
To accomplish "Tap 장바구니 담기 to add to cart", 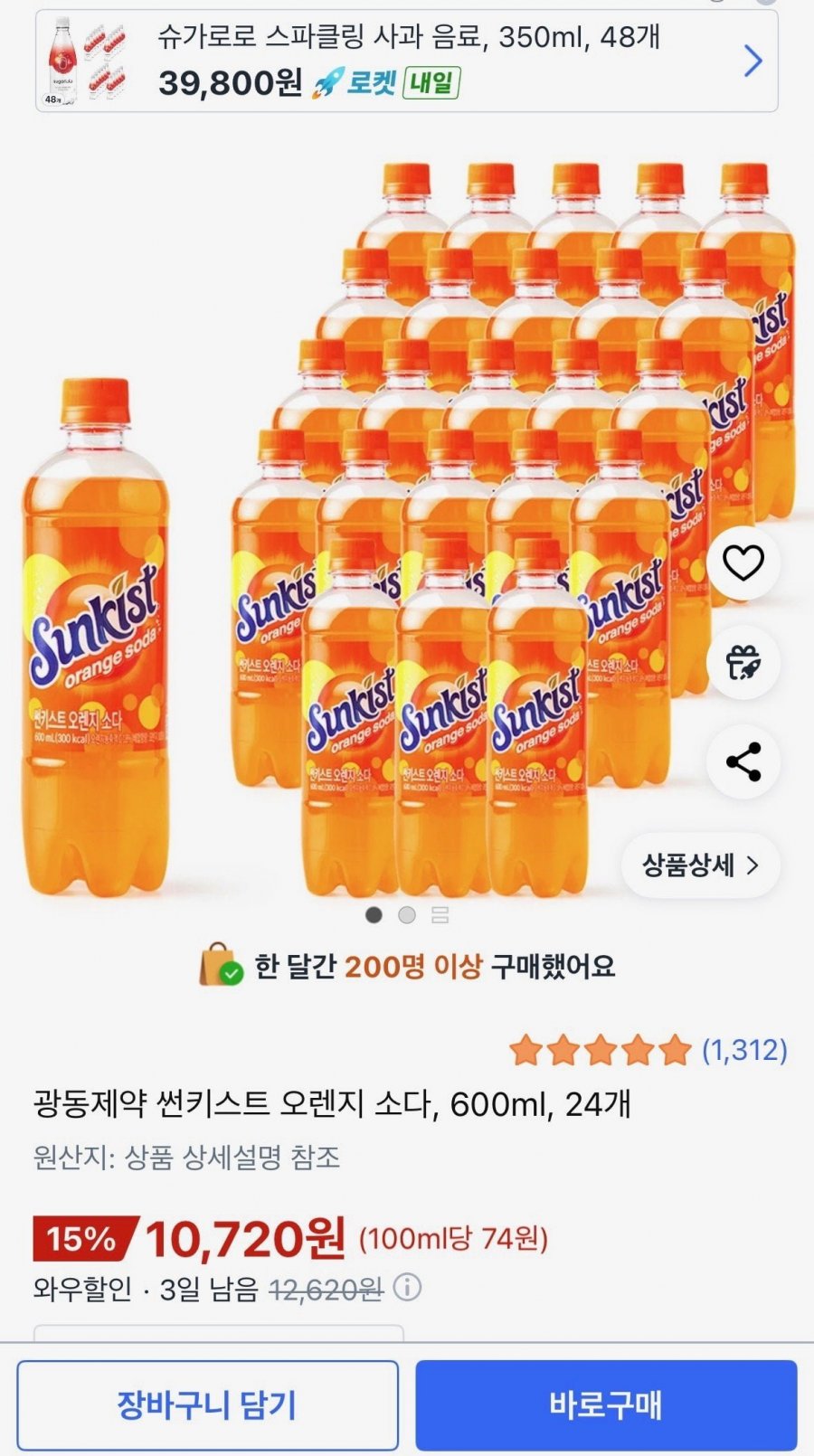I will (x=207, y=1404).
